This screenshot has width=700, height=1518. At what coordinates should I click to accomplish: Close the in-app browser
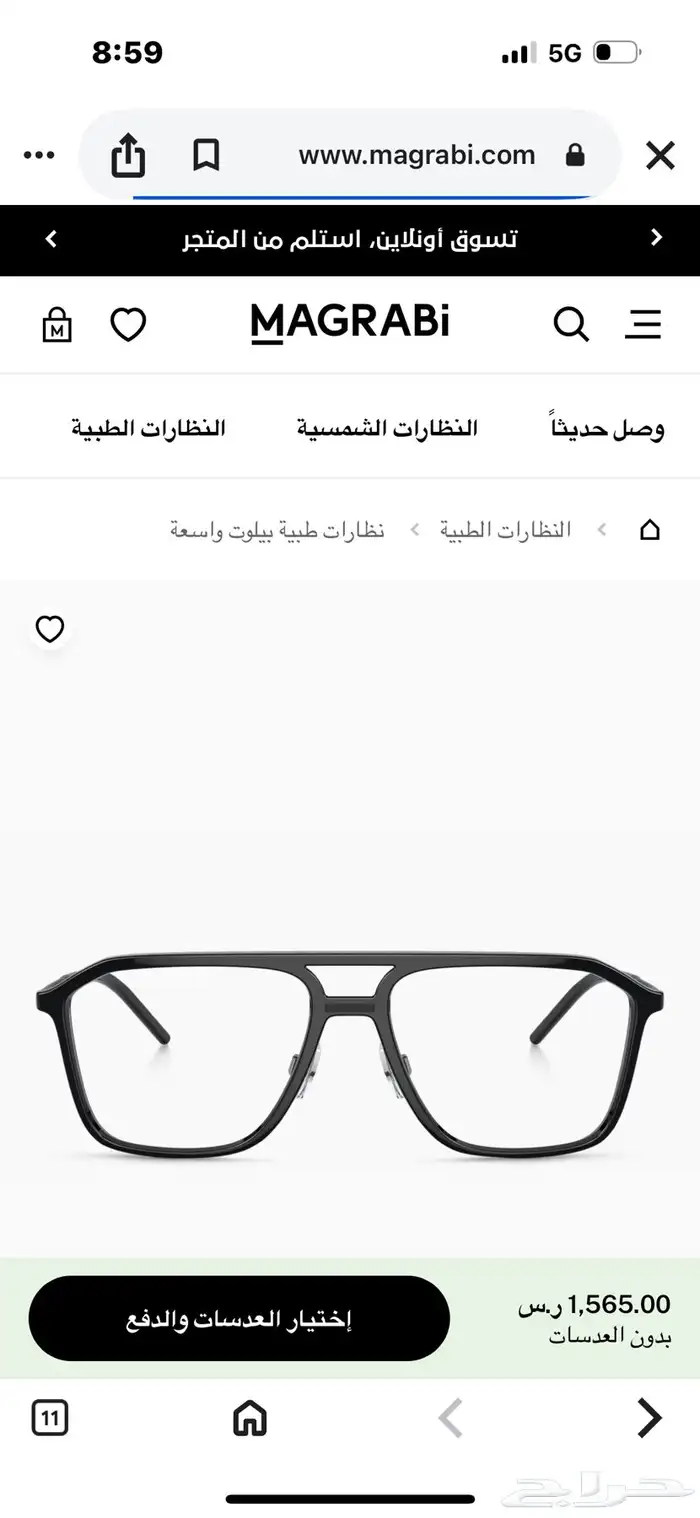point(660,155)
